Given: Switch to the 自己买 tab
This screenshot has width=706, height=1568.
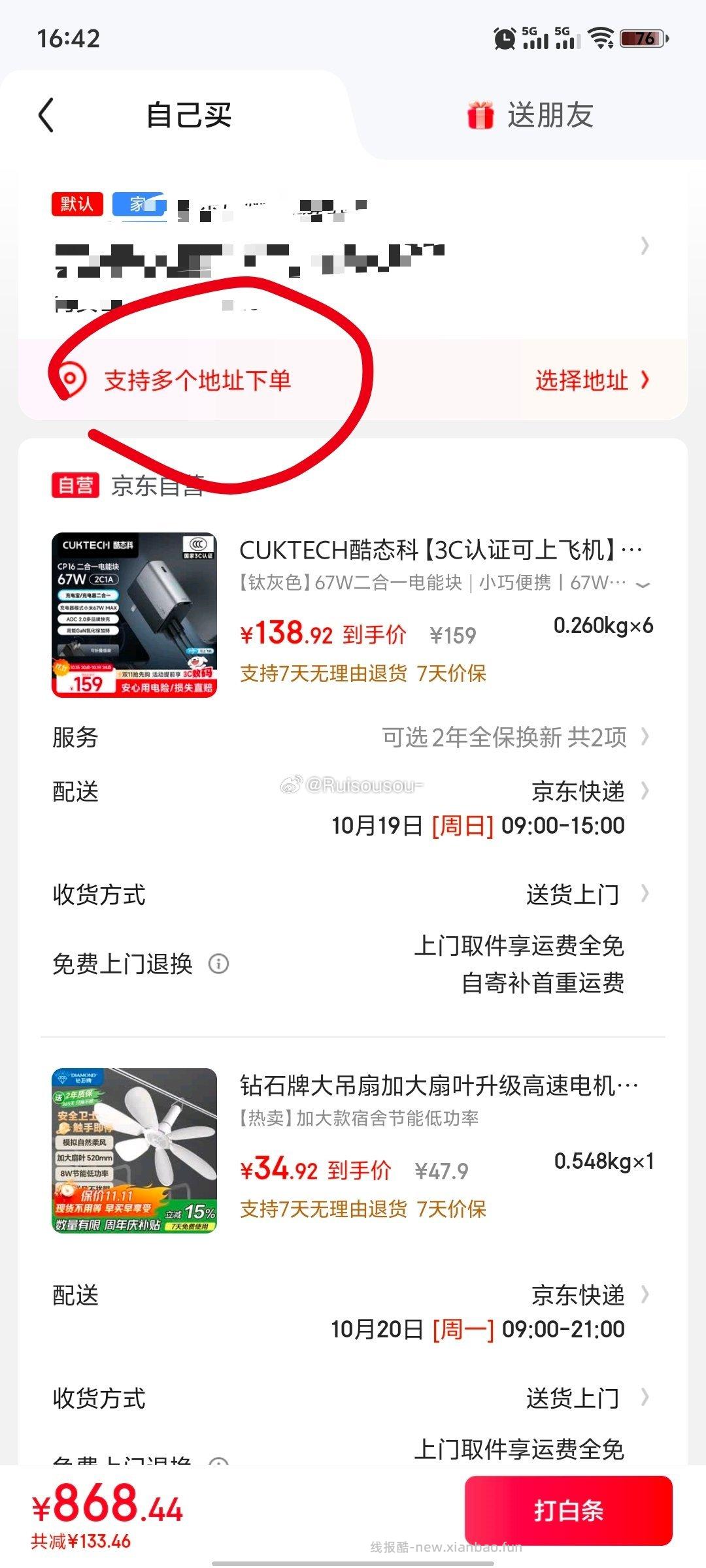Looking at the screenshot, I should point(188,115).
